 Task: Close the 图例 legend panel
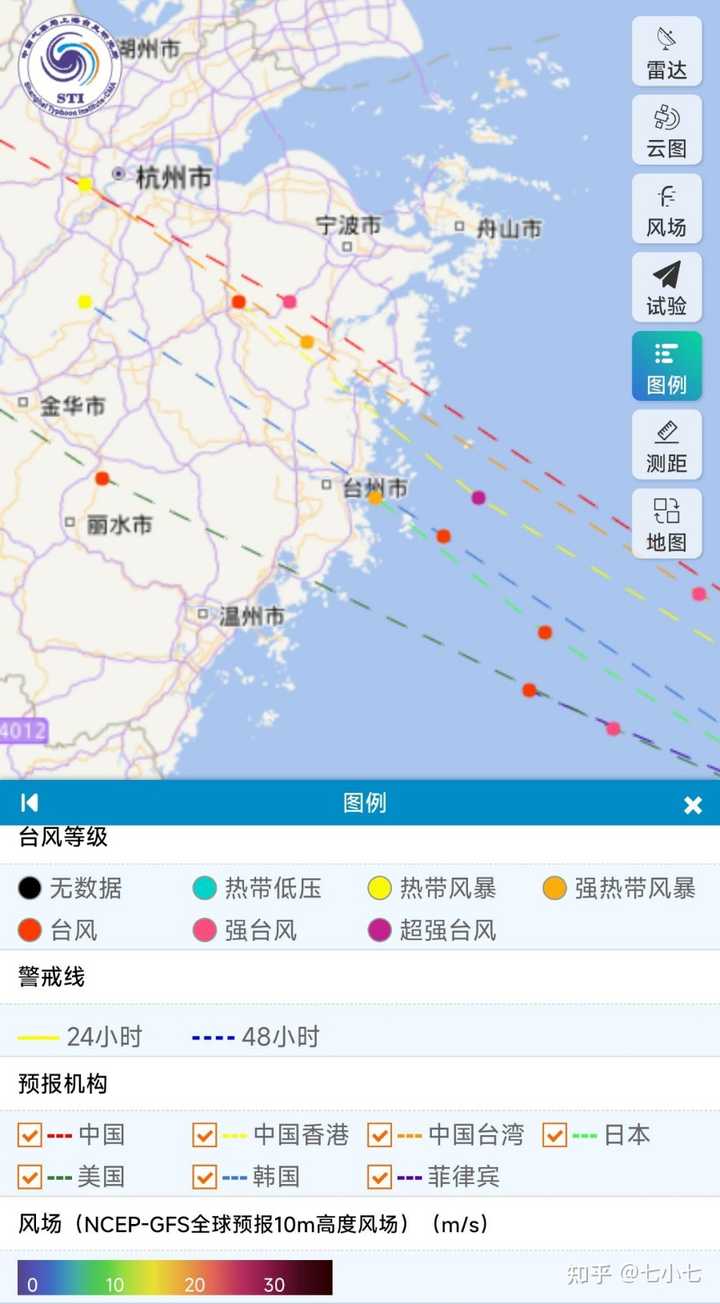pos(692,805)
